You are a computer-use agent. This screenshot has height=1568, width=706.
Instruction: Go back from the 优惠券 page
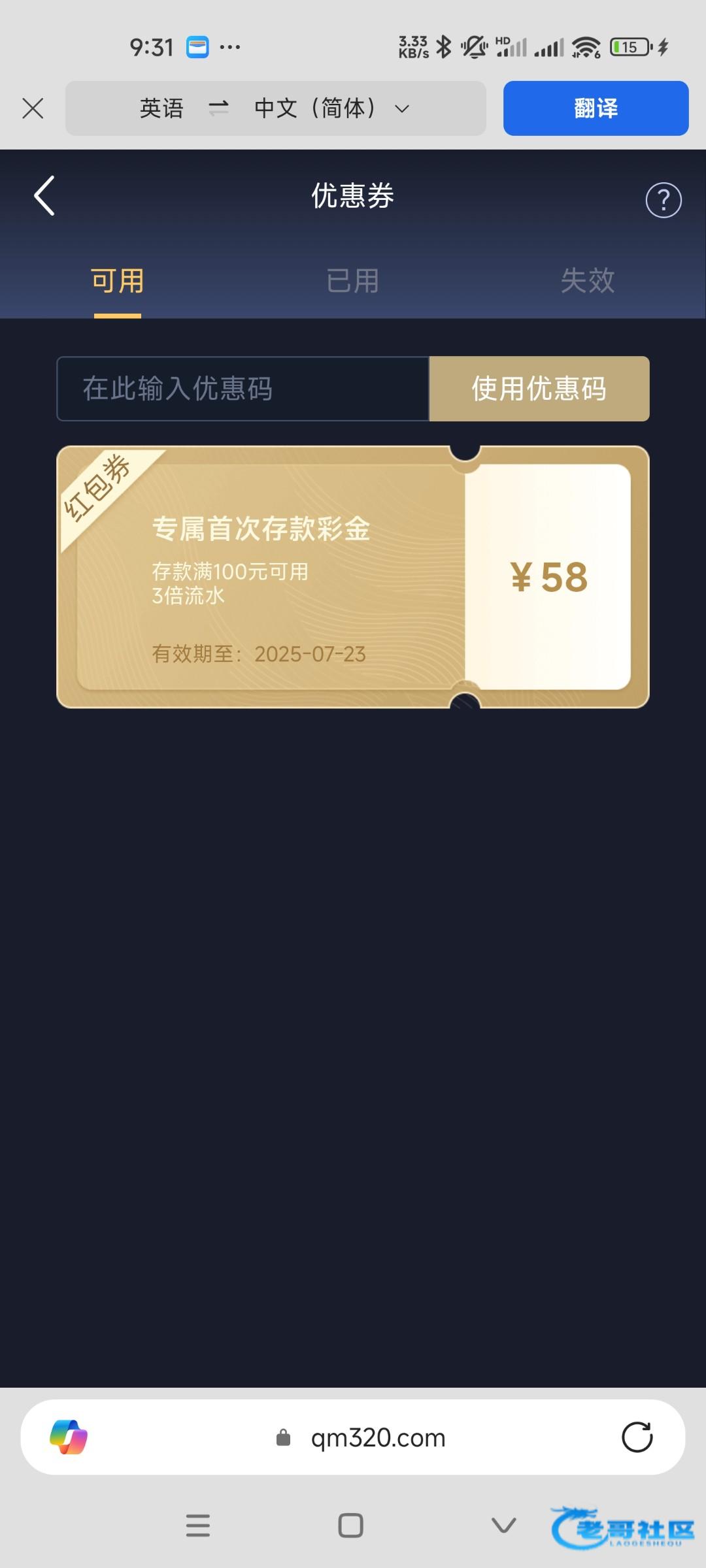pos(44,196)
